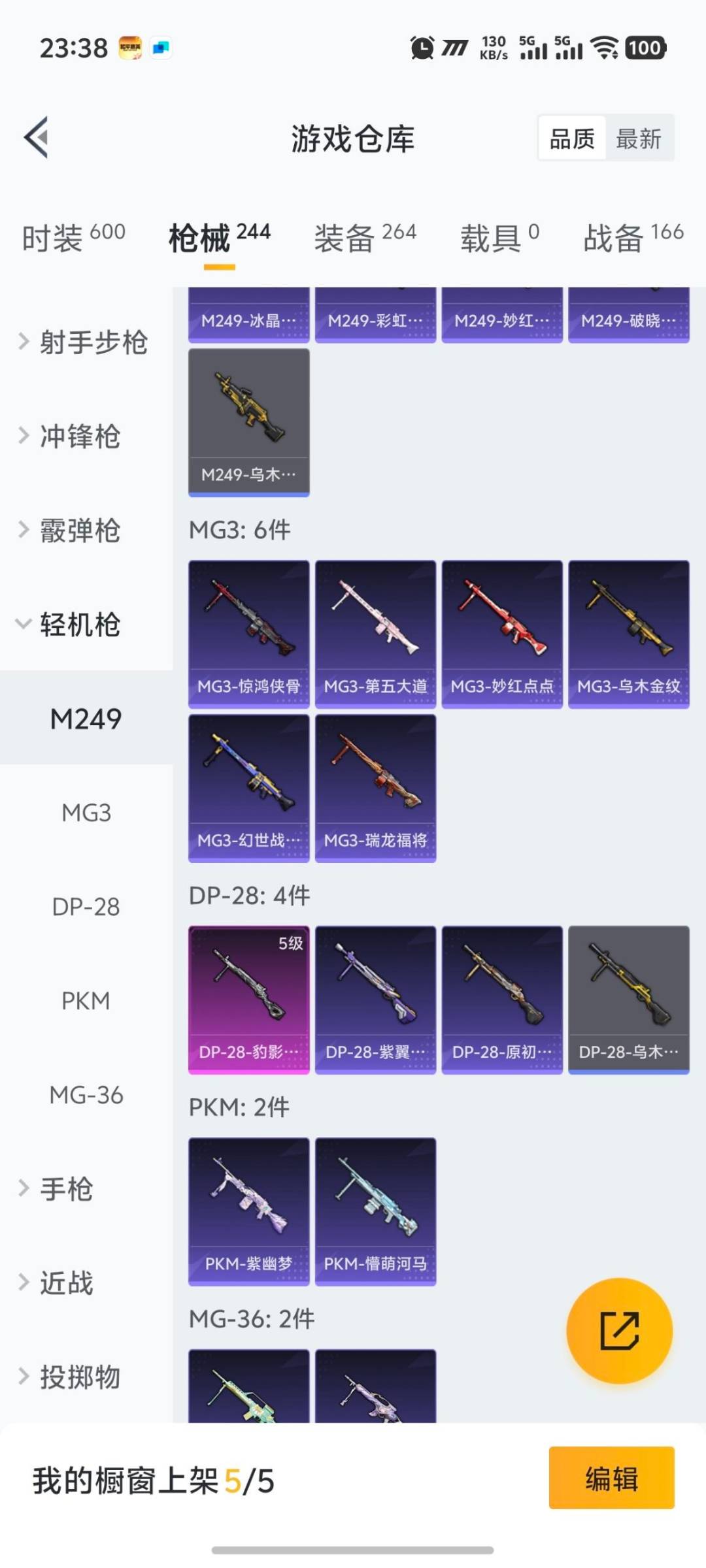Switch sorting to 最新
Viewport: 706px width, 1568px height.
(x=639, y=138)
